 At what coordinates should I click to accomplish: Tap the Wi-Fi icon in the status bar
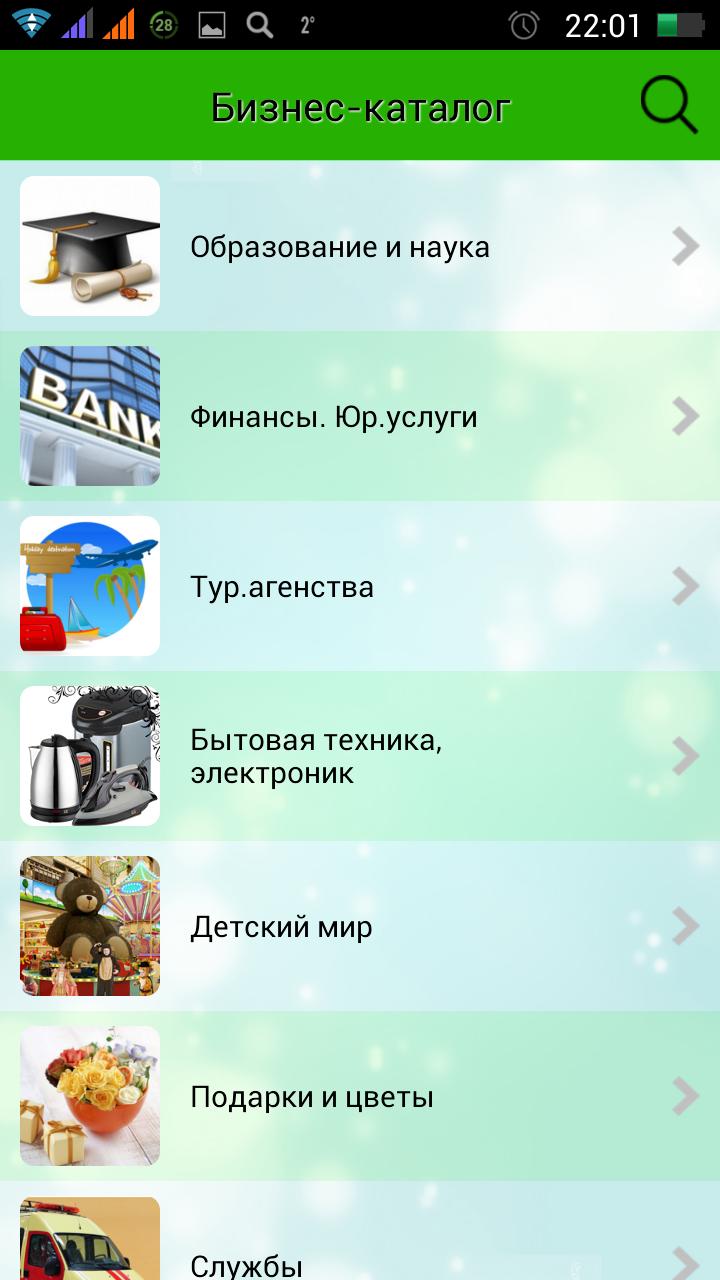pos(30,22)
